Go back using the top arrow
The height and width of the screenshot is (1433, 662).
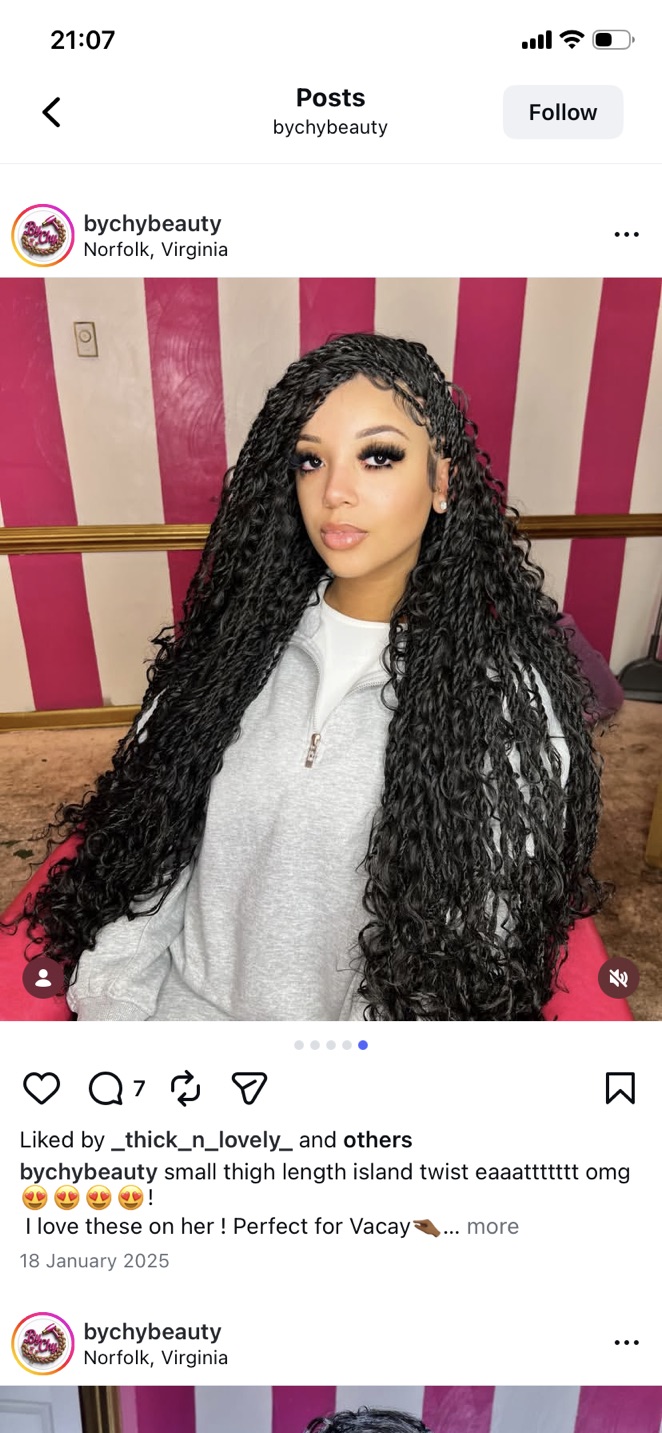coord(52,112)
